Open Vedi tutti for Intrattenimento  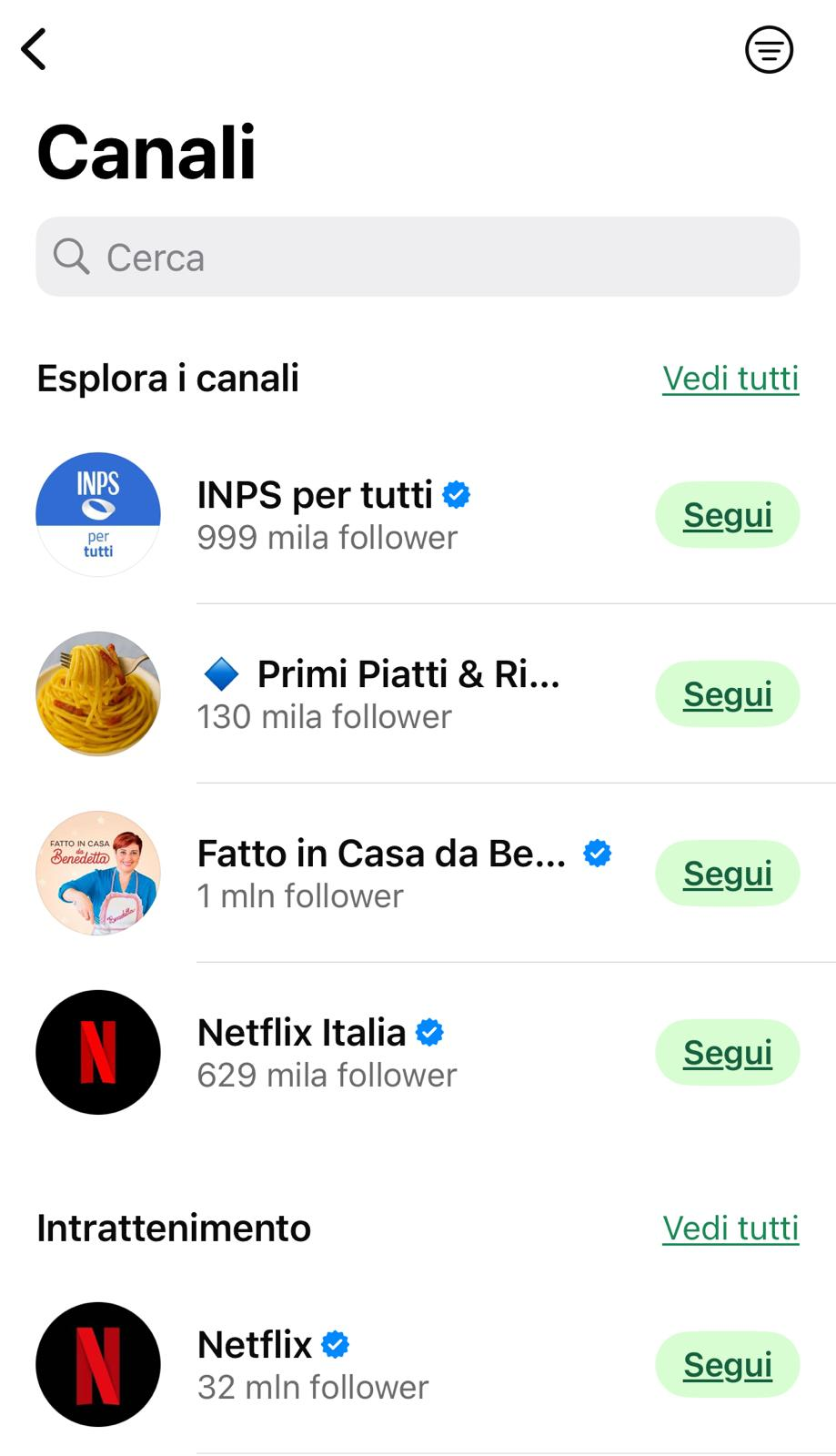(x=730, y=1228)
